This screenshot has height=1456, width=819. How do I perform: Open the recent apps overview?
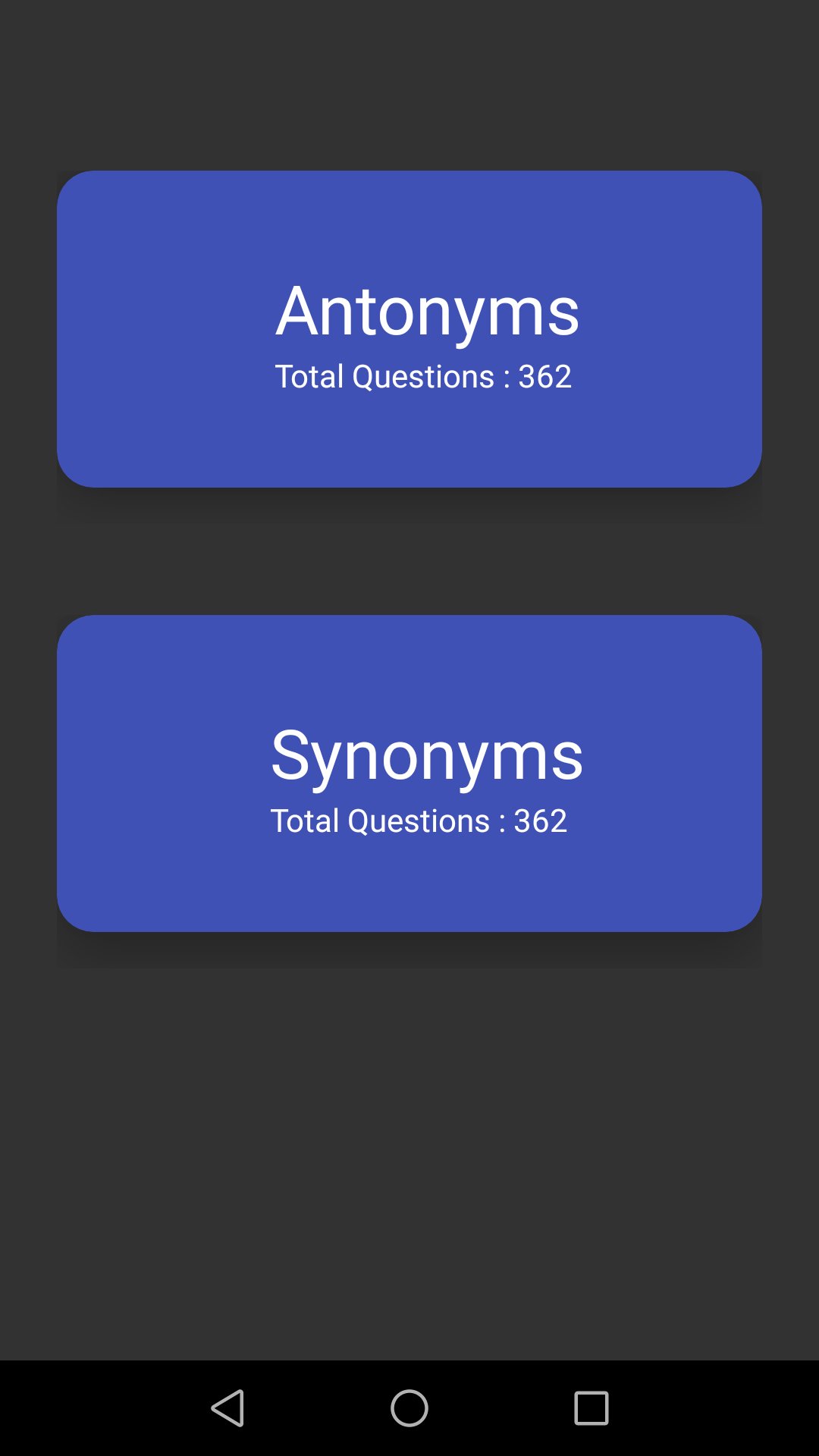(x=591, y=1408)
